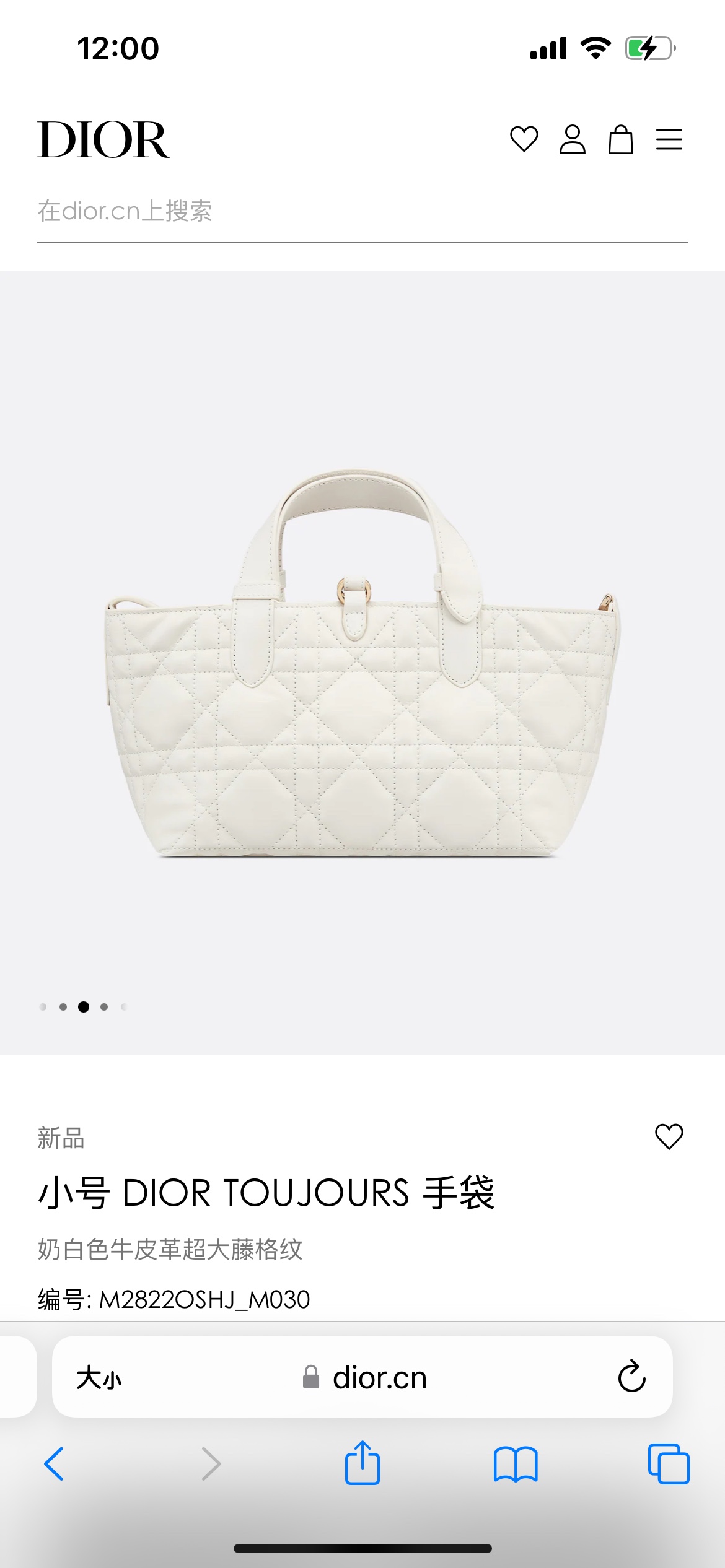
Task: Open Safari bookmarks
Action: click(x=516, y=1464)
